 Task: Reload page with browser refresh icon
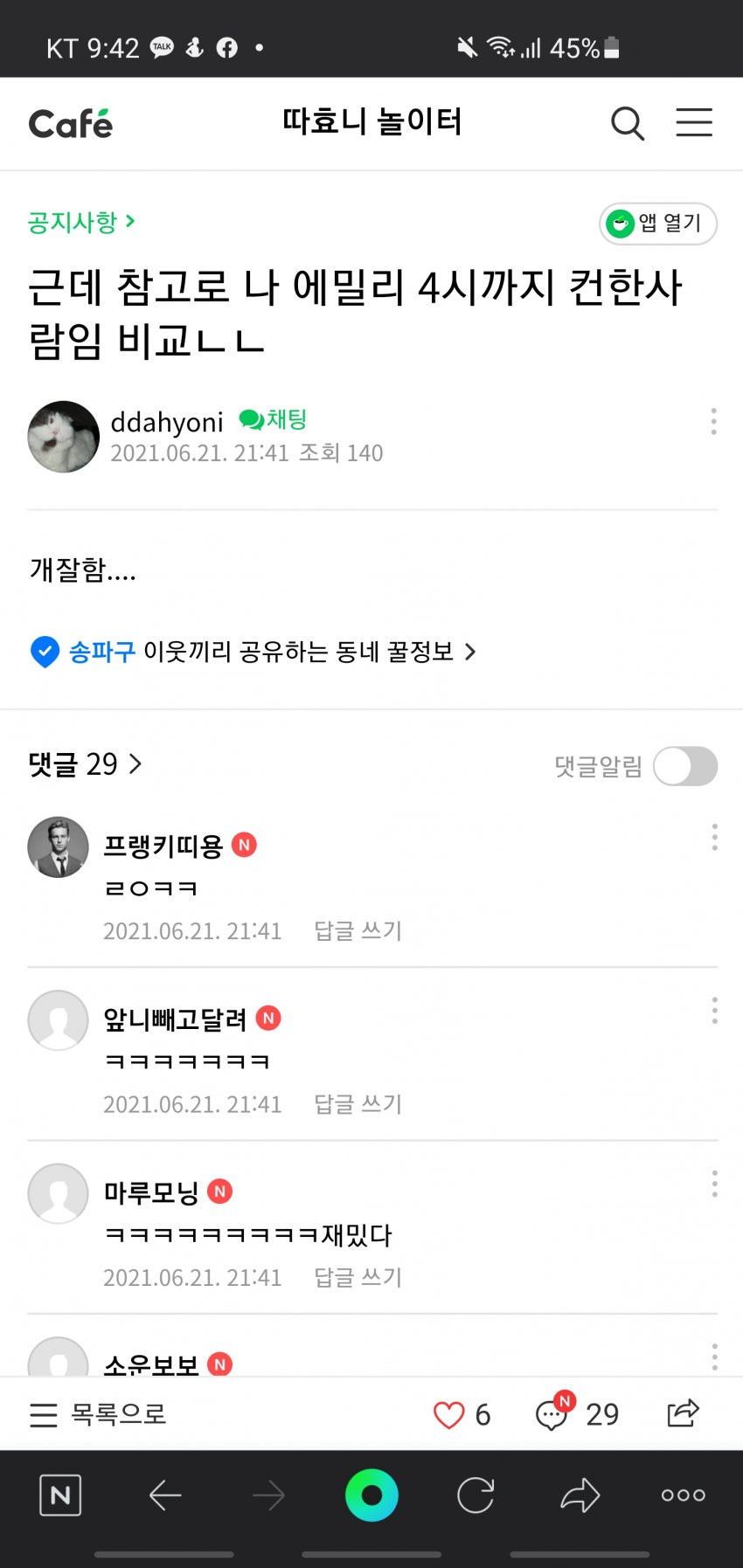click(x=476, y=1495)
